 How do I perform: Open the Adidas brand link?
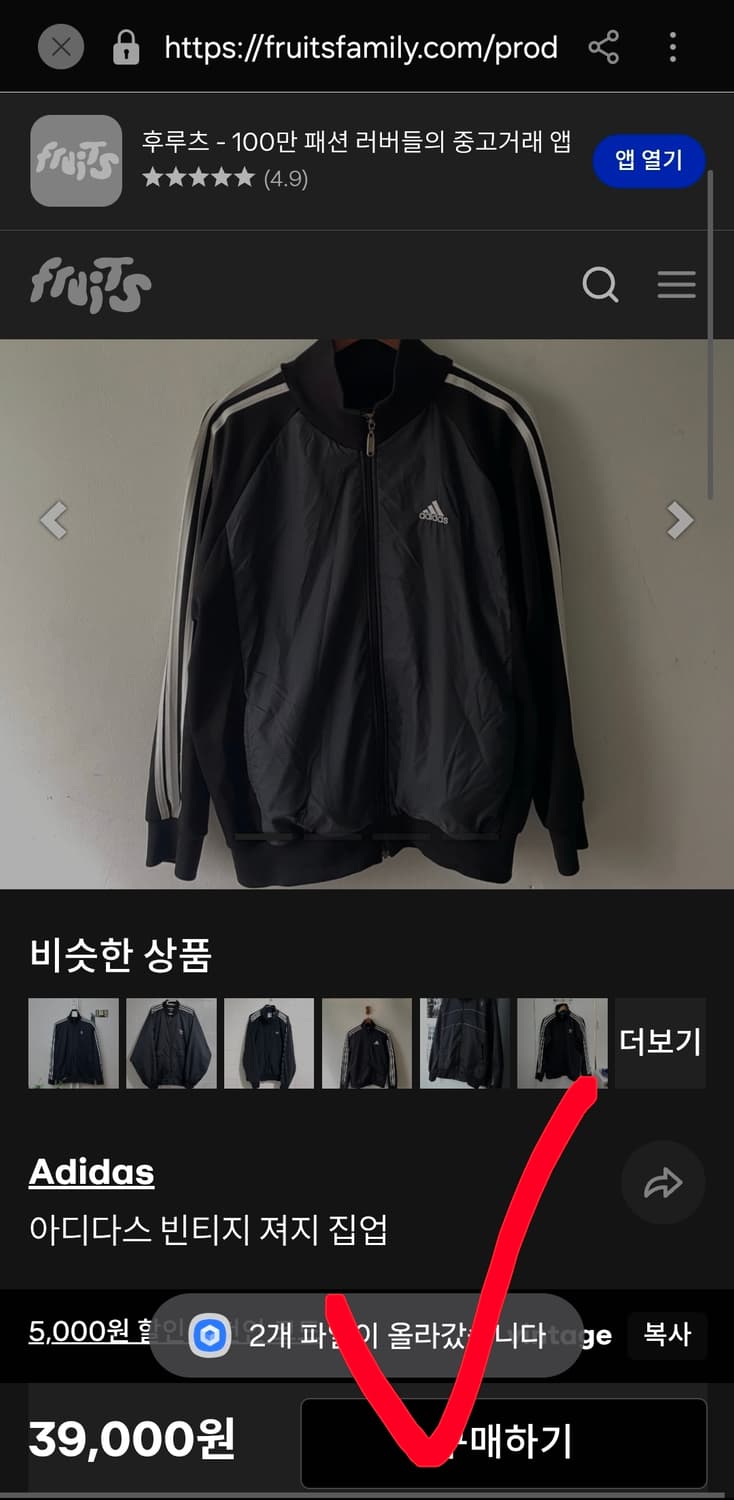tap(91, 1171)
